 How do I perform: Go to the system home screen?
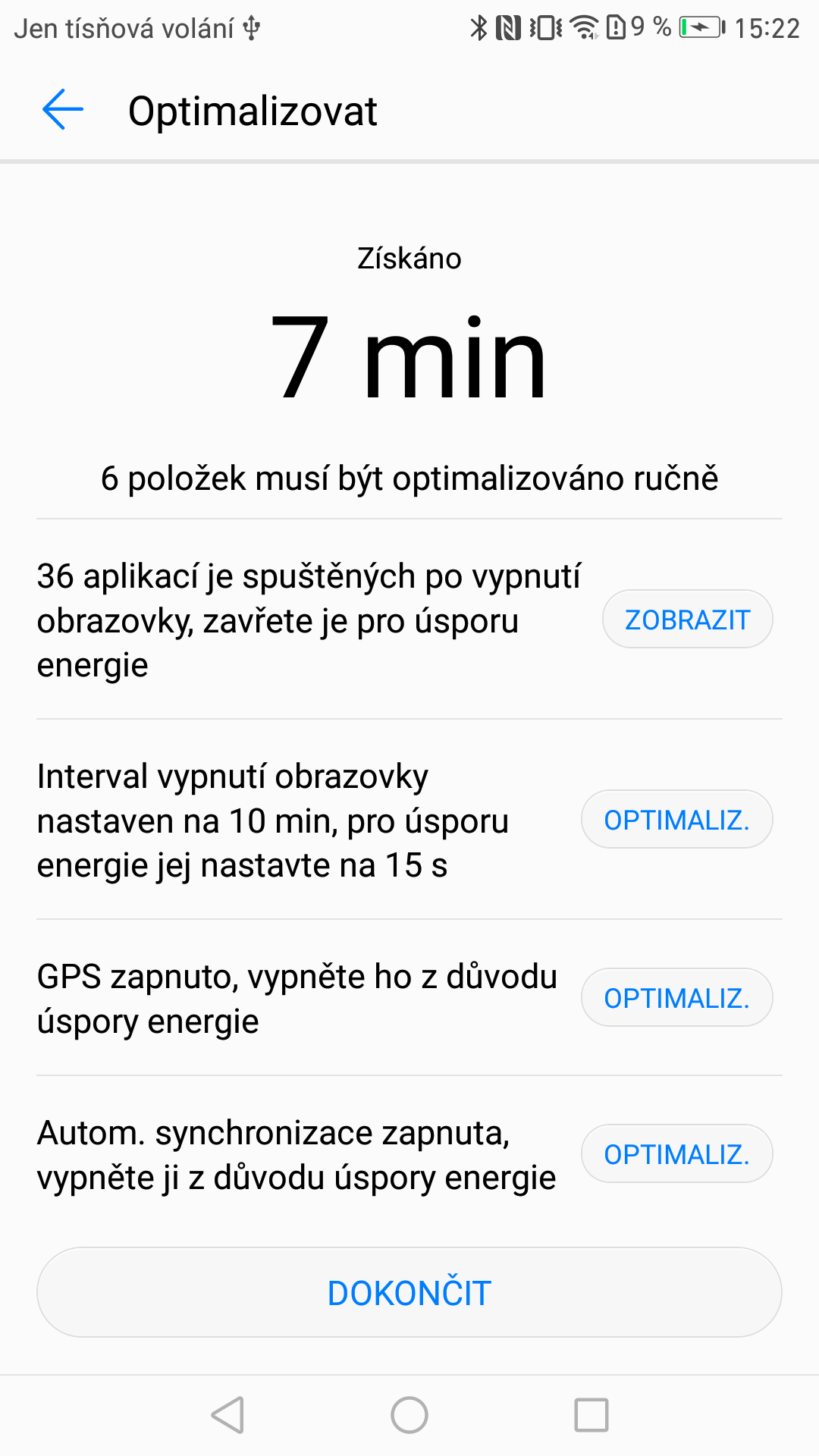tap(409, 1415)
